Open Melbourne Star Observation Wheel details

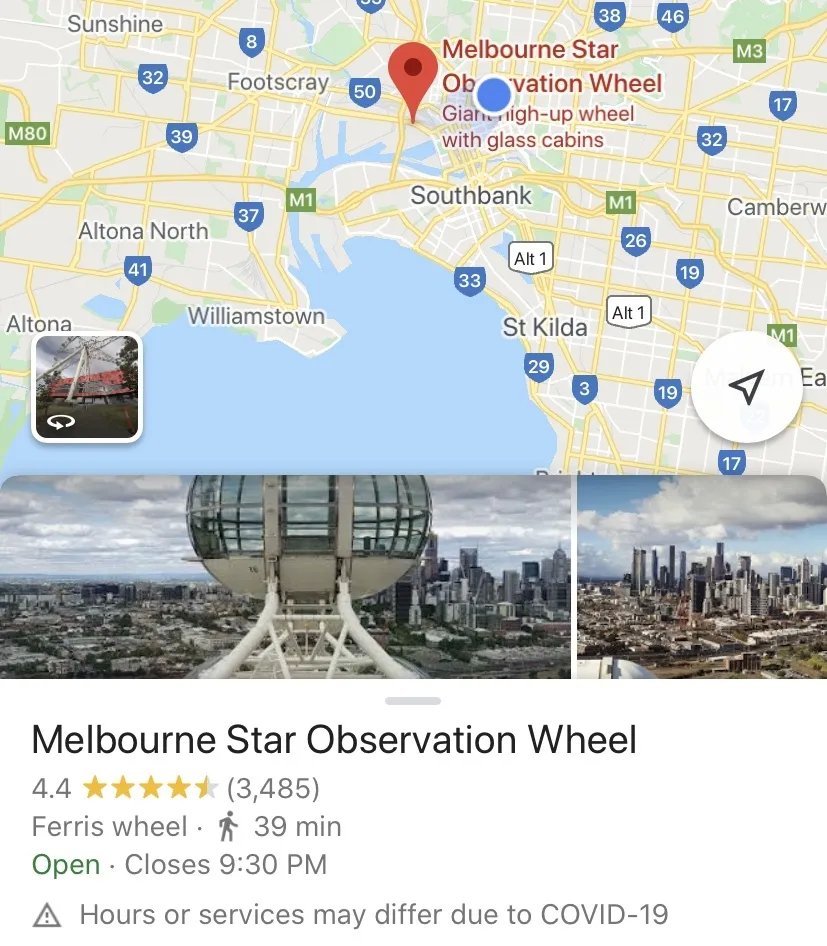click(x=334, y=740)
